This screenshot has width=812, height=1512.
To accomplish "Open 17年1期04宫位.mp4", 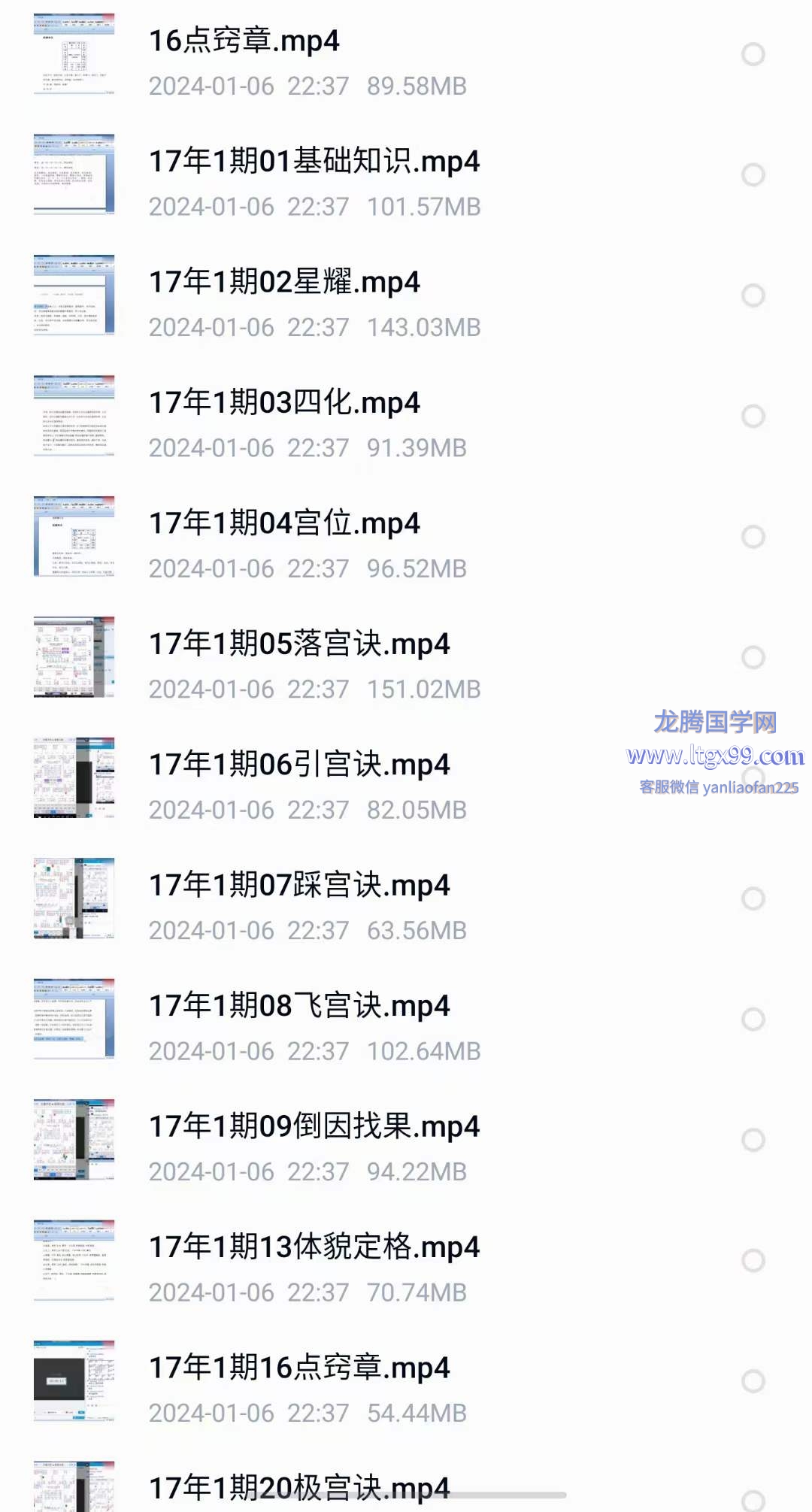I will [284, 524].
